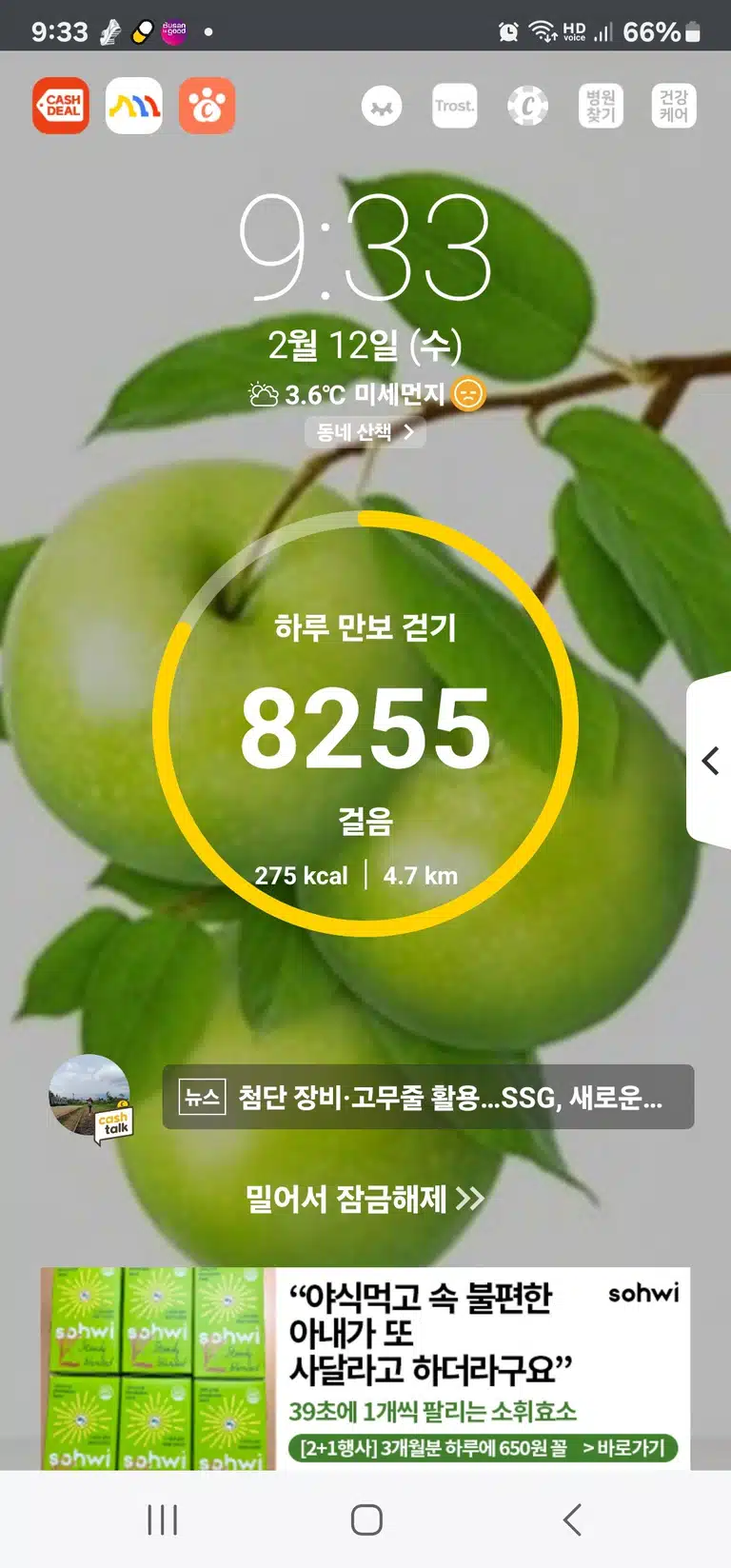This screenshot has height=1568, width=731.
Task: Open the cash talk profile bubble
Action: coord(91,1098)
